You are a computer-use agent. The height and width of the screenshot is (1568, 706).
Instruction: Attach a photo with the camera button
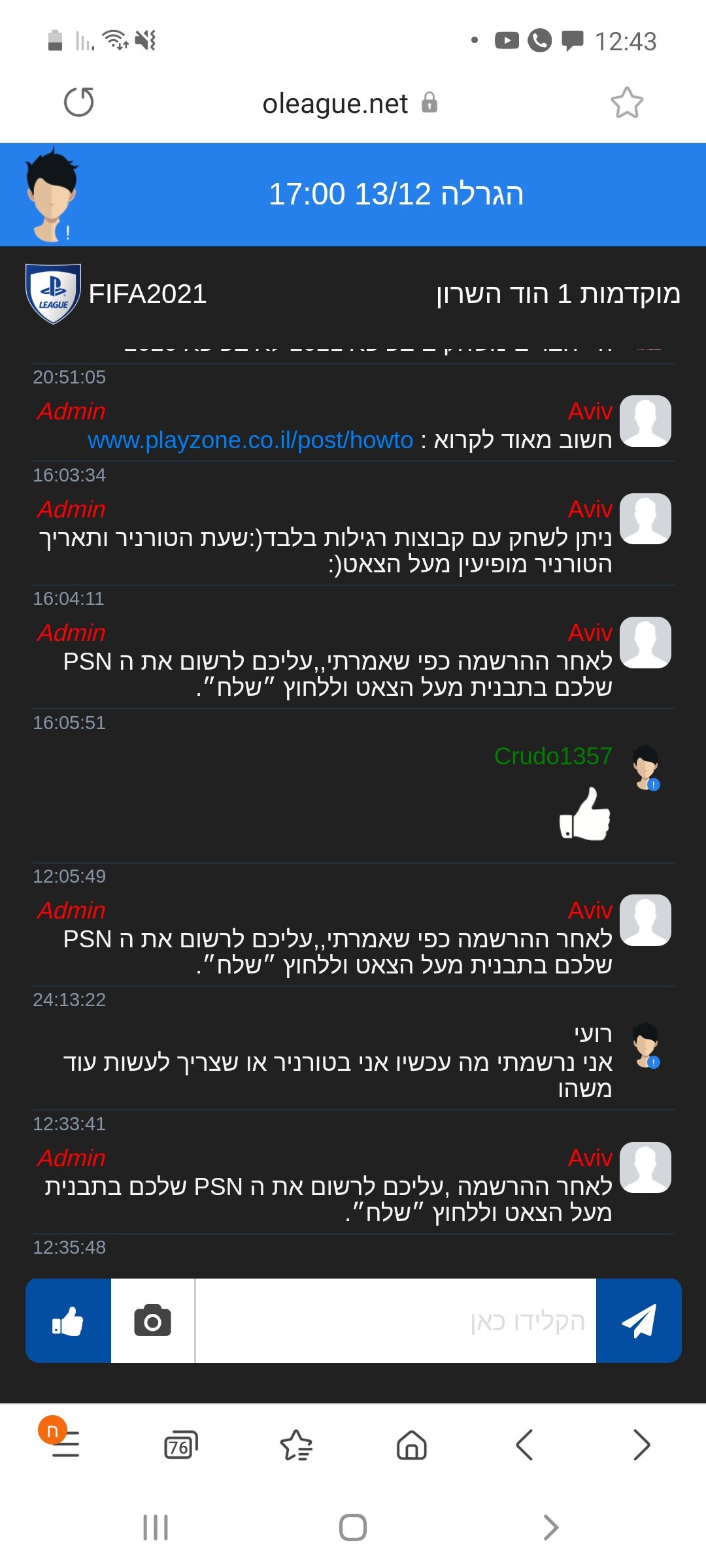(x=152, y=1320)
